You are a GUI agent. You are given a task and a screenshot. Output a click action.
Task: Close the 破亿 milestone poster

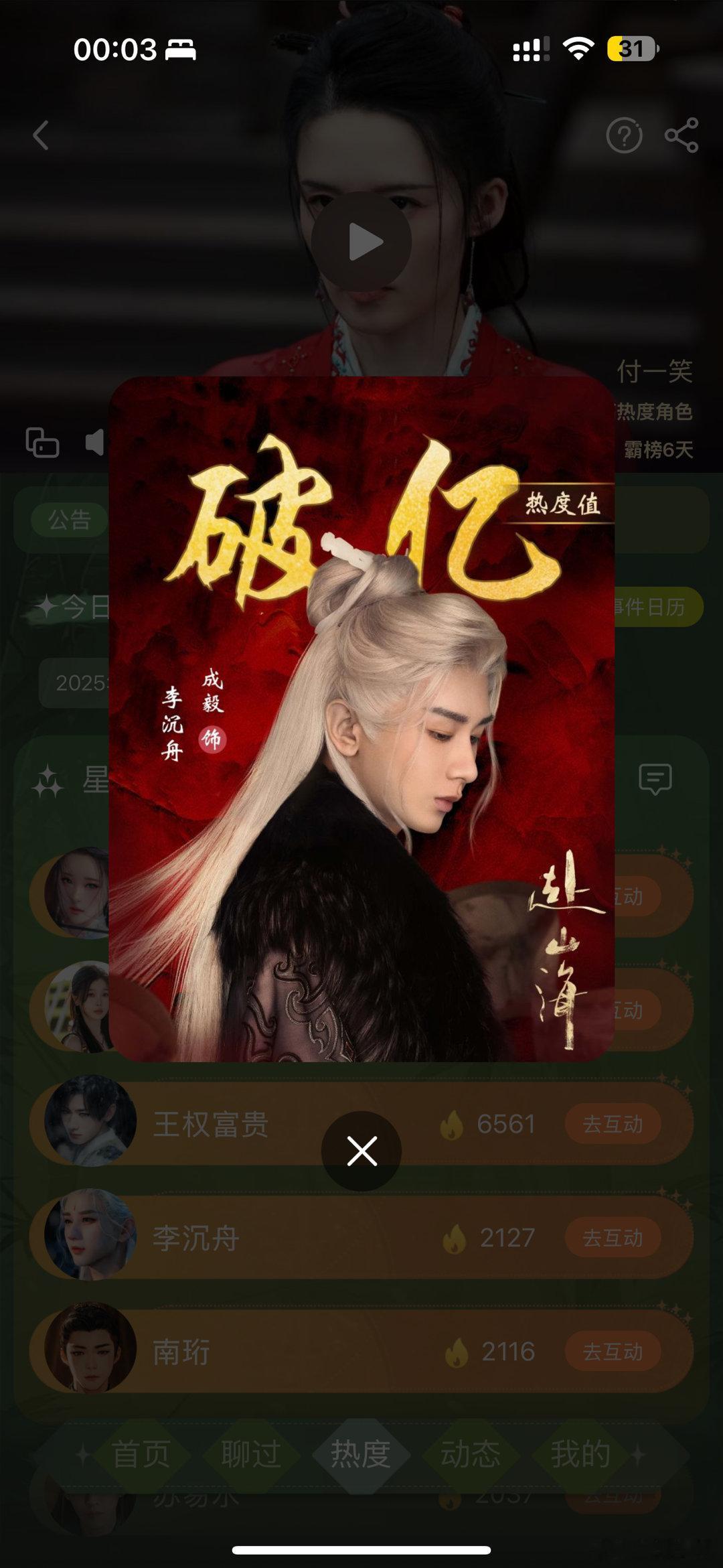(x=361, y=1151)
